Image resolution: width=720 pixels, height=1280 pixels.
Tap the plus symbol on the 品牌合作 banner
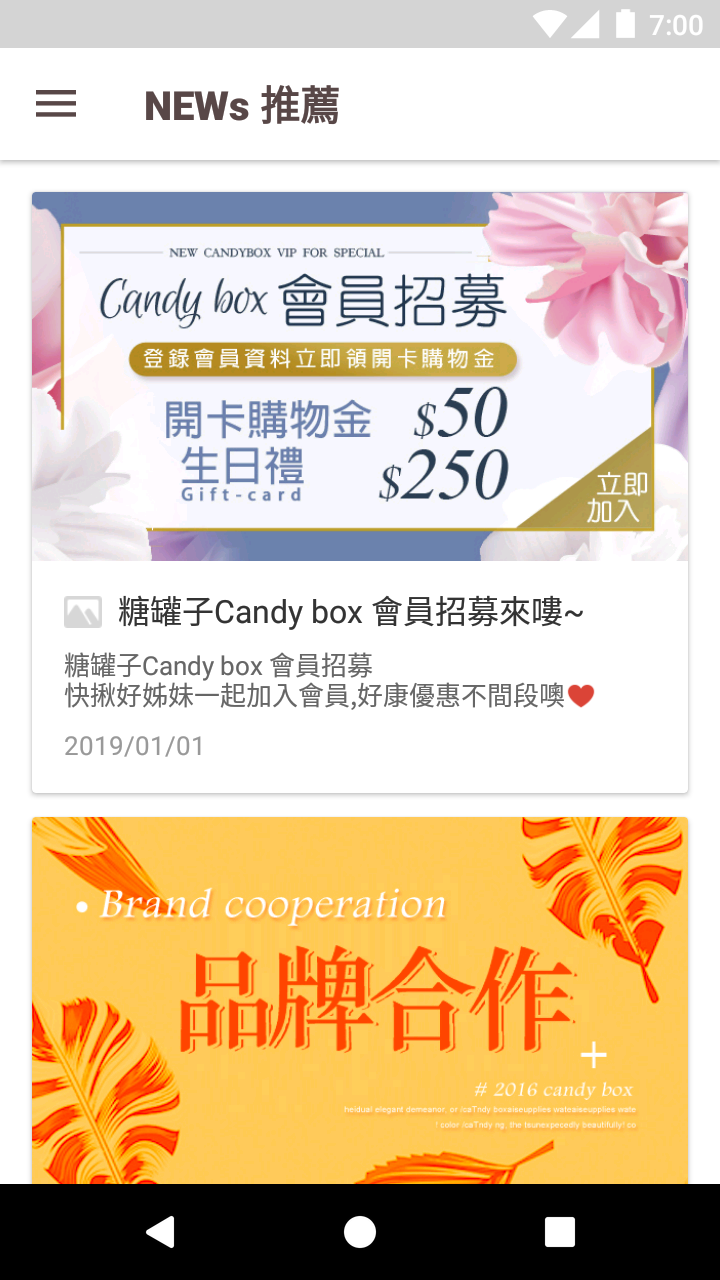point(593,1053)
